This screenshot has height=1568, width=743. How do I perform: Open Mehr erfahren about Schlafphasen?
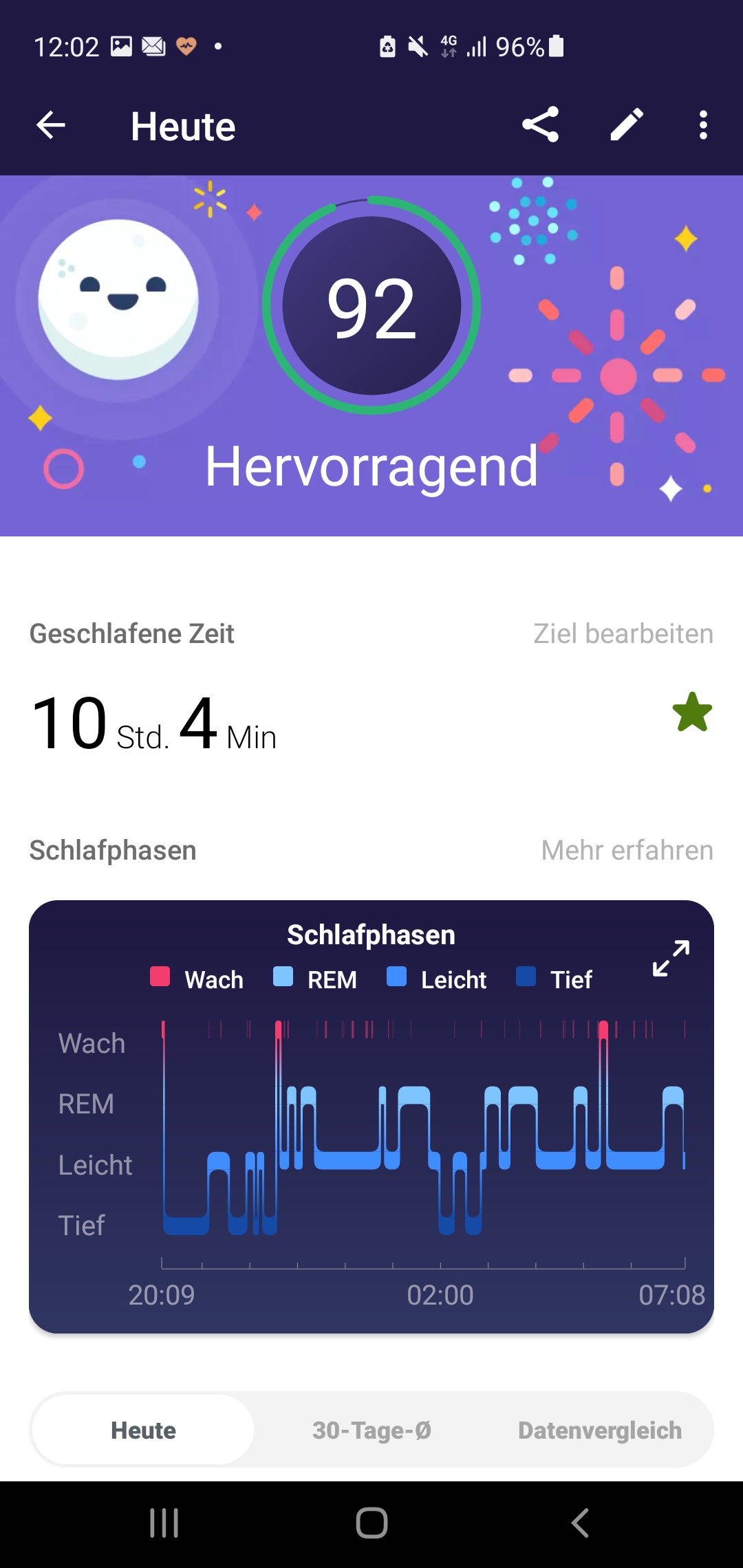click(627, 851)
